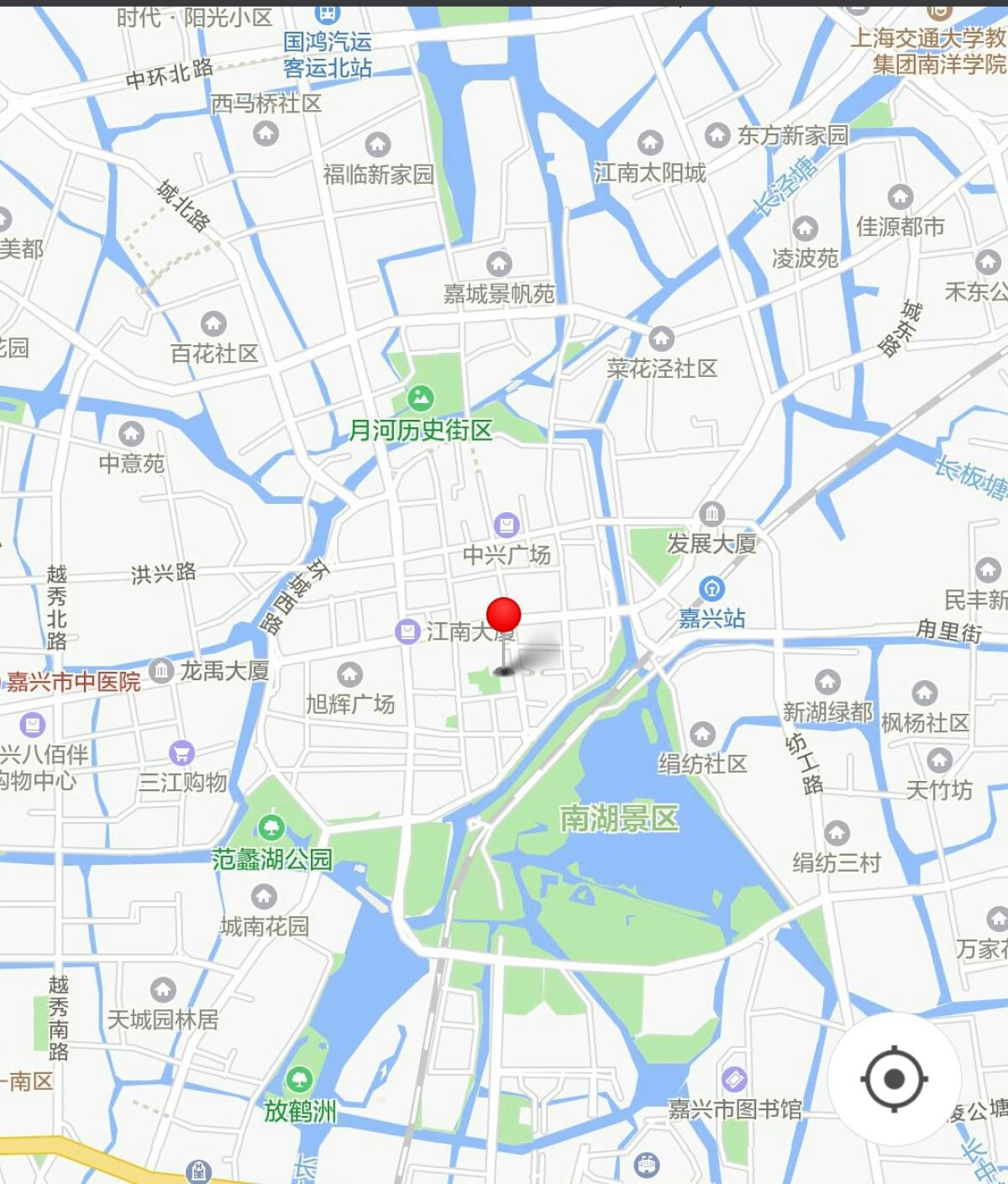Viewport: 1008px width, 1184px height.
Task: Open 月河历史街区 point of interest
Action: [420, 397]
